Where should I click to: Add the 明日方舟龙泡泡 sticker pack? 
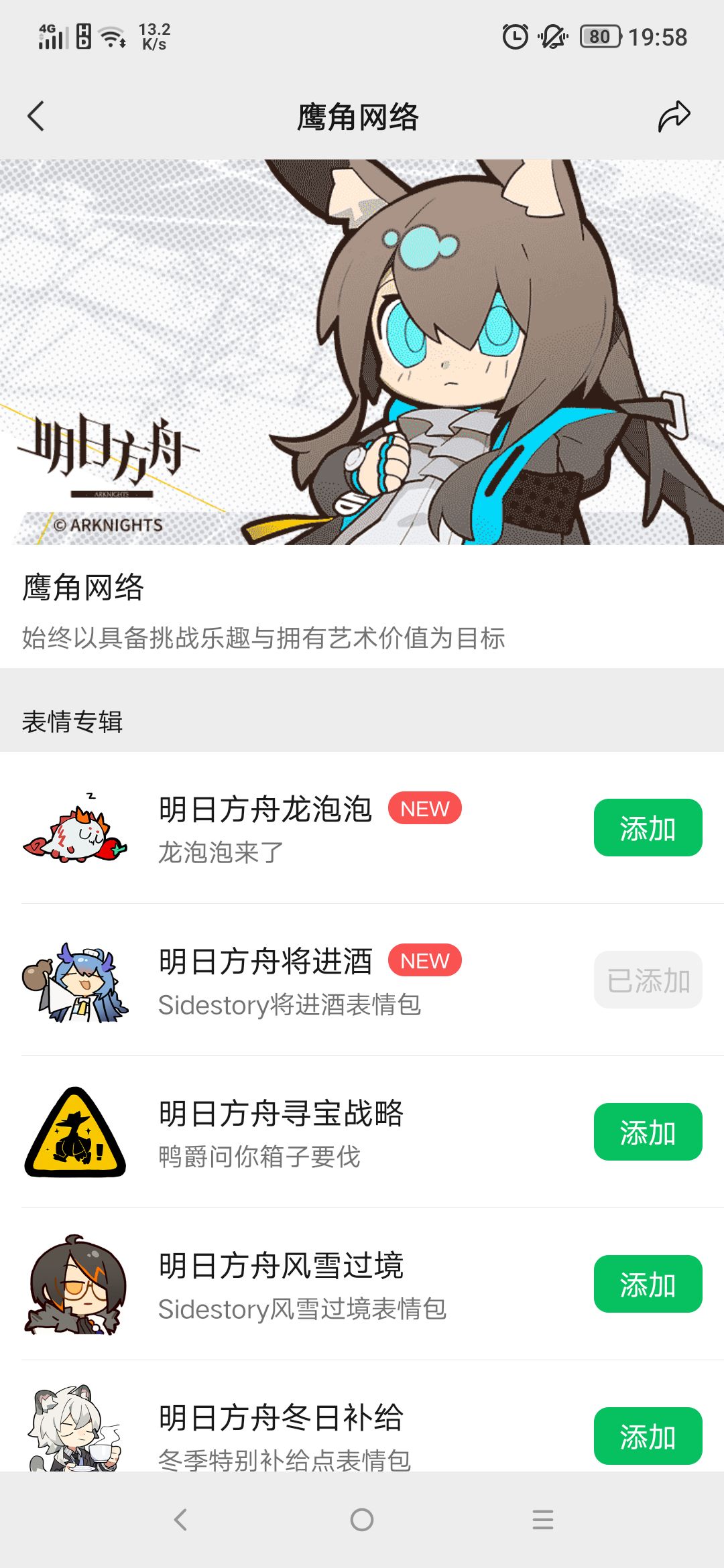click(x=647, y=828)
